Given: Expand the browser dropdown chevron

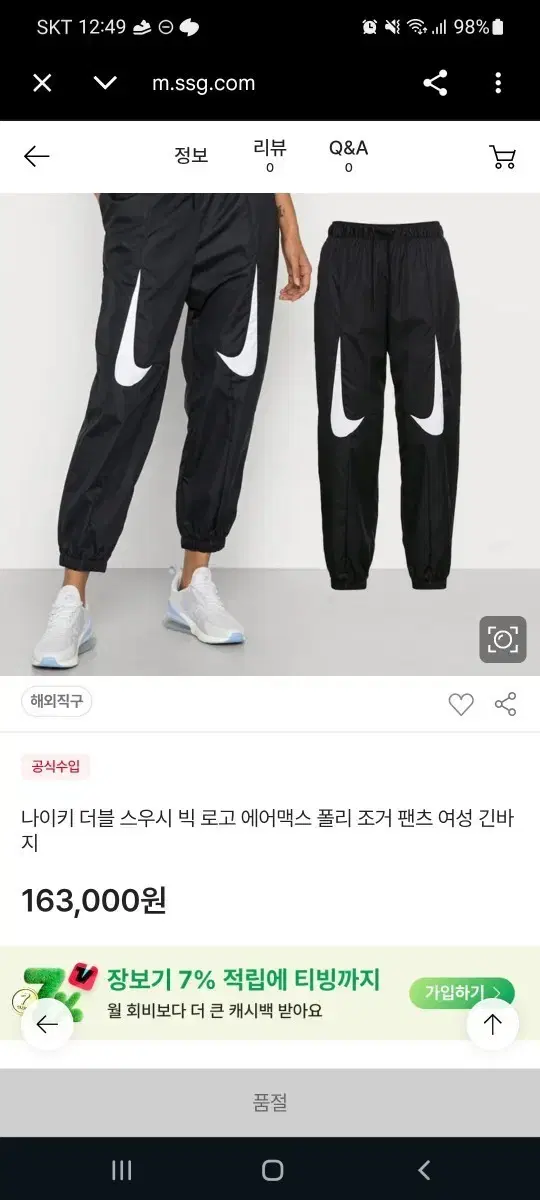Looking at the screenshot, I should 105,83.
